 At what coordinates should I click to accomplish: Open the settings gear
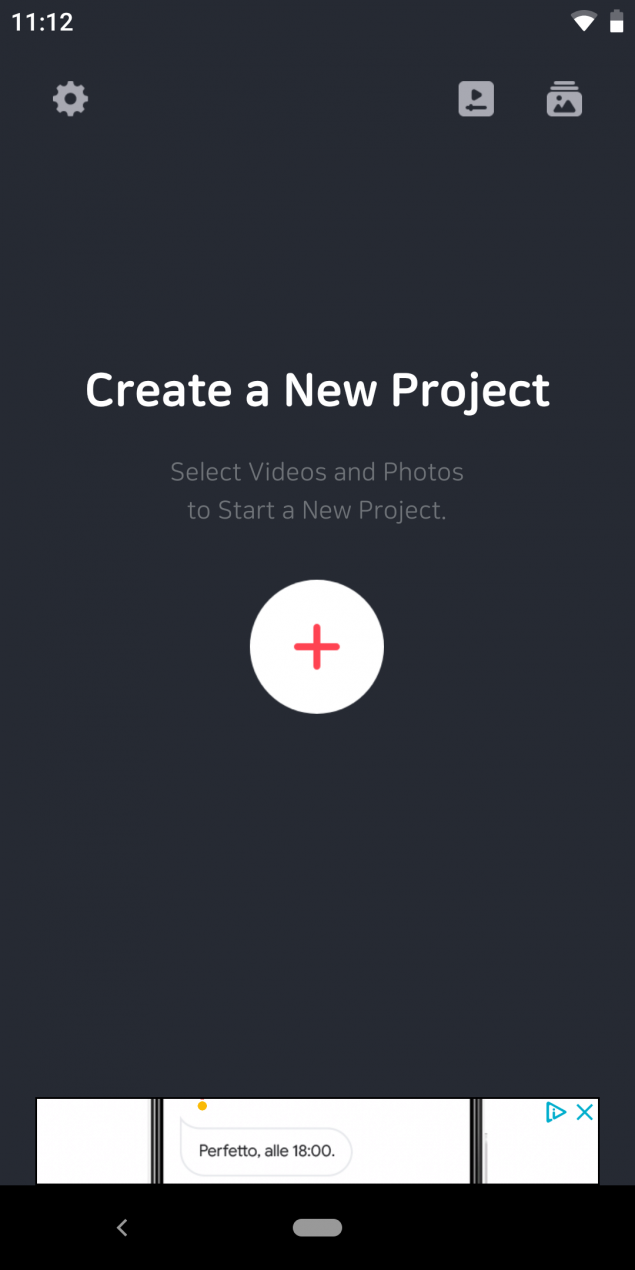[70, 99]
